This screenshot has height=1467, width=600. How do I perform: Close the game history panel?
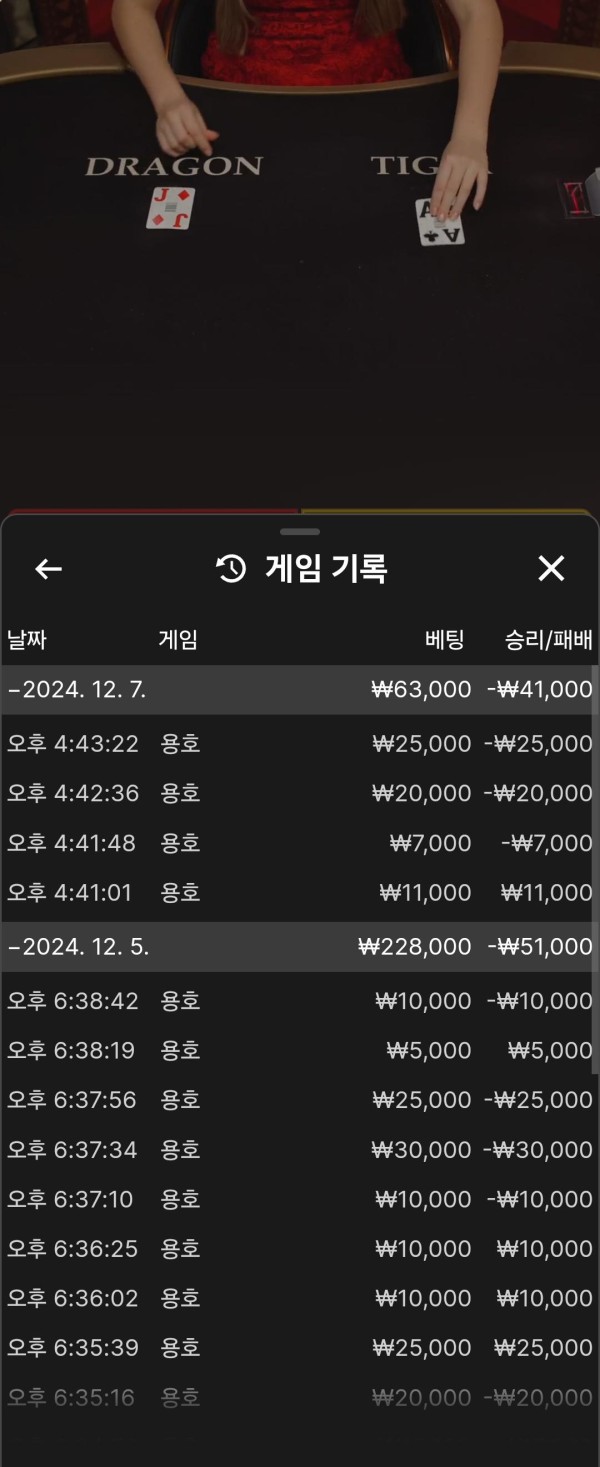pyautogui.click(x=551, y=569)
